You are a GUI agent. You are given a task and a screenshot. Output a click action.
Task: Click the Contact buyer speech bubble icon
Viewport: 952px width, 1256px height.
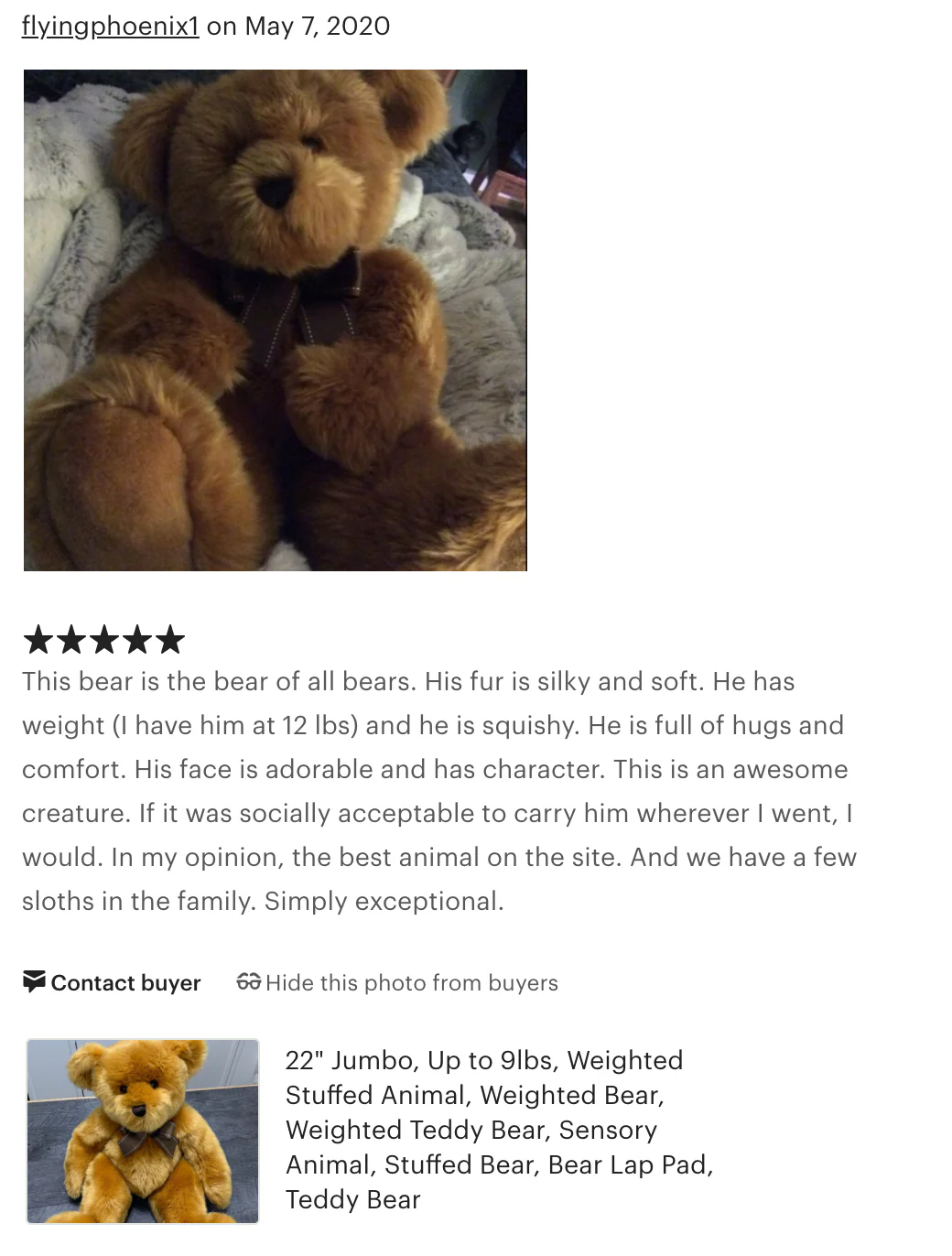(33, 983)
